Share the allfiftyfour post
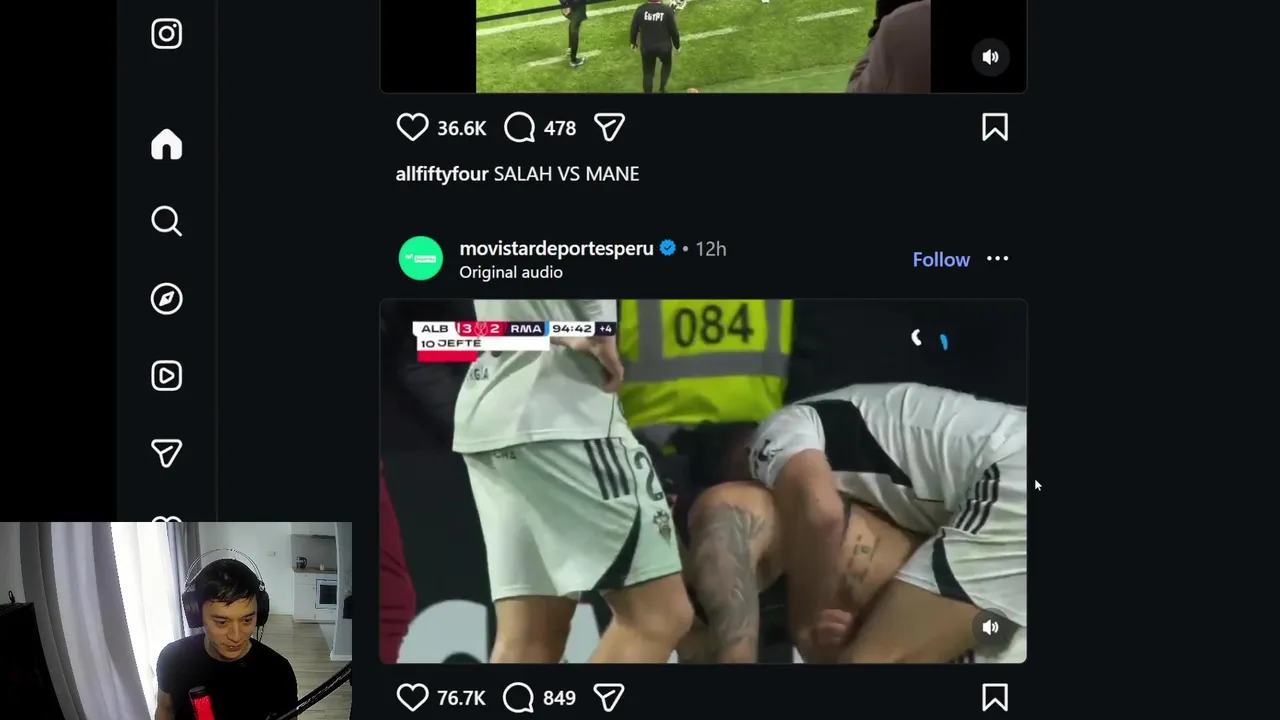 pyautogui.click(x=609, y=128)
